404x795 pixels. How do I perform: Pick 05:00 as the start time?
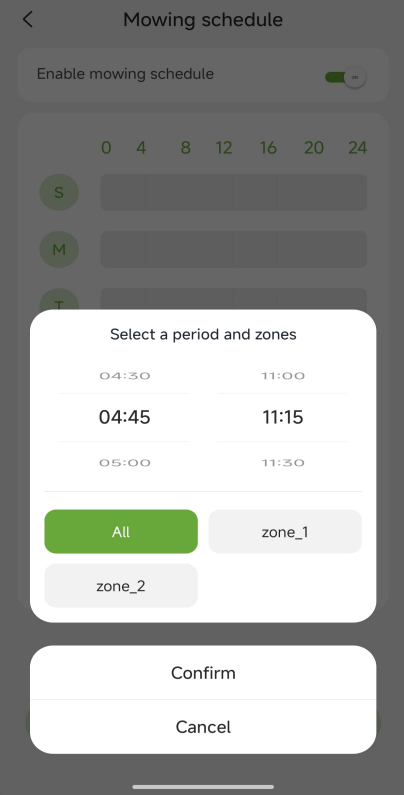point(125,462)
